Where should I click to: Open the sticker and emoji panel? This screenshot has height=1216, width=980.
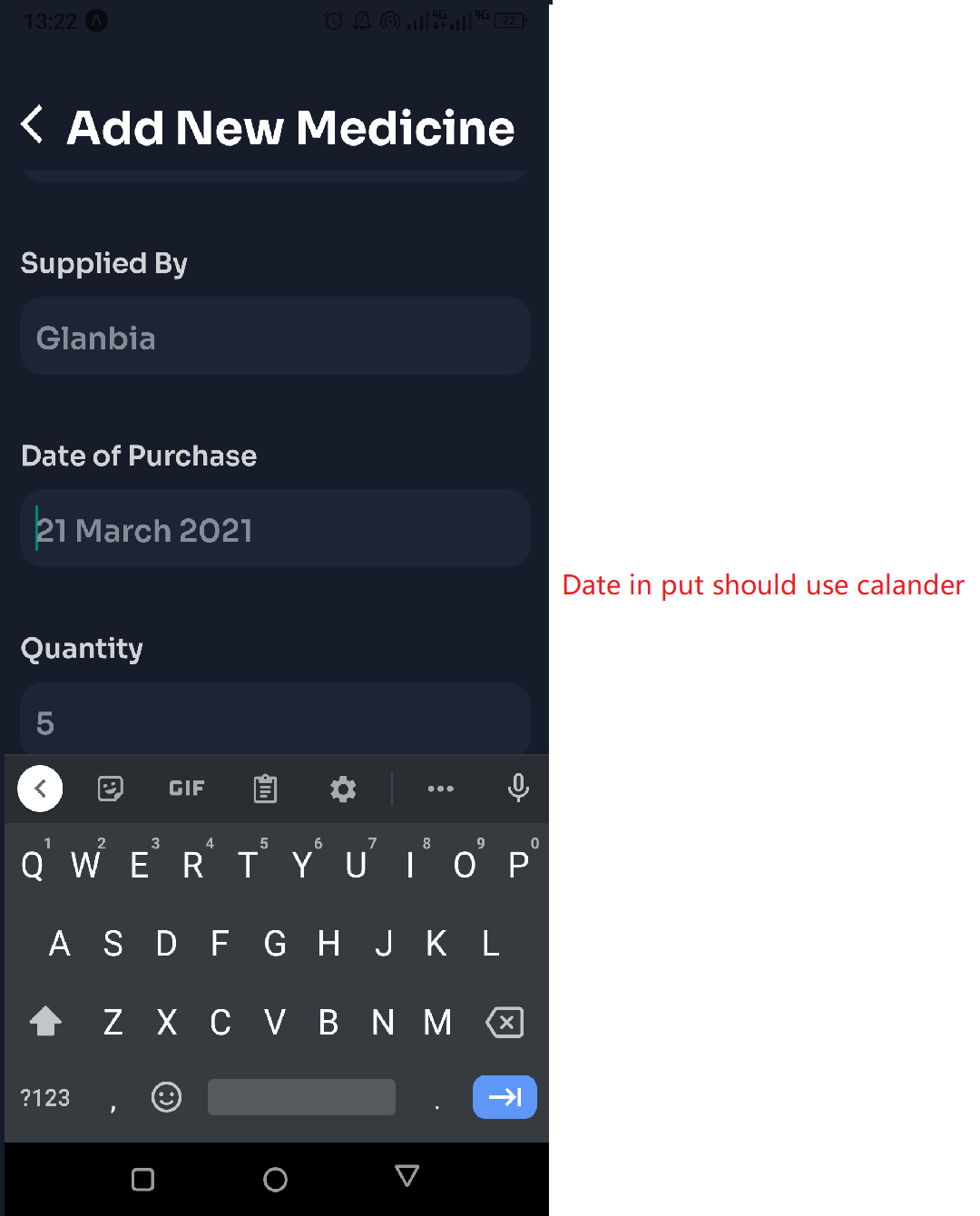point(110,789)
